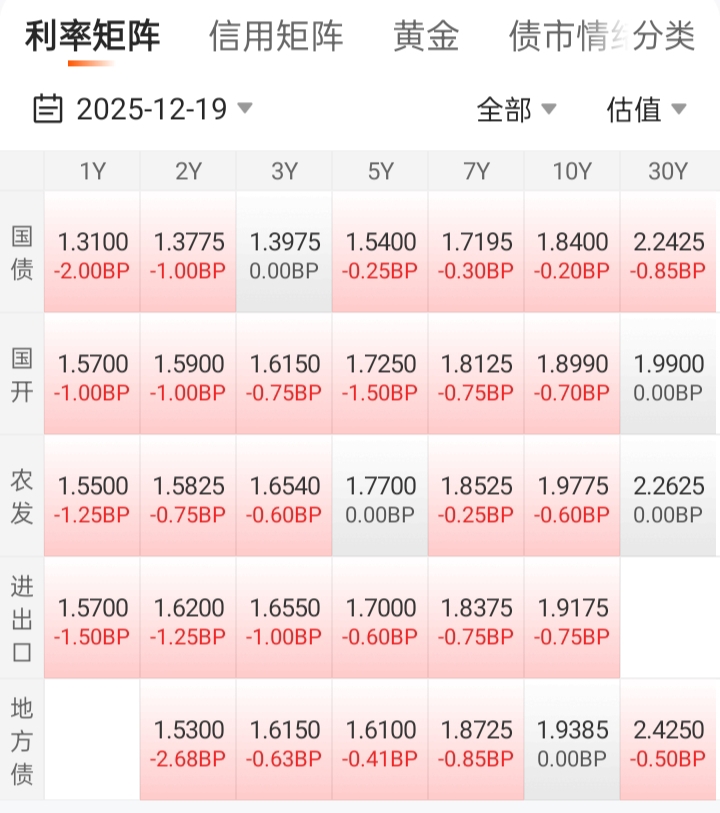Expand the 估值 dropdown
Screen dimensions: 720x813
pos(646,109)
